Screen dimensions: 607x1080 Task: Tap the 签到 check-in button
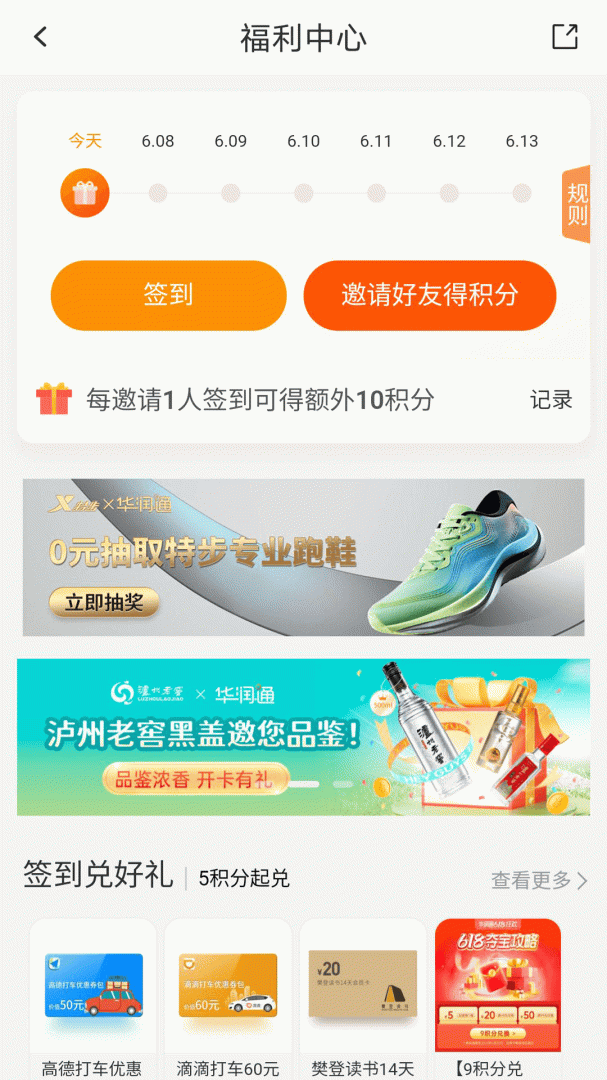(x=168, y=295)
